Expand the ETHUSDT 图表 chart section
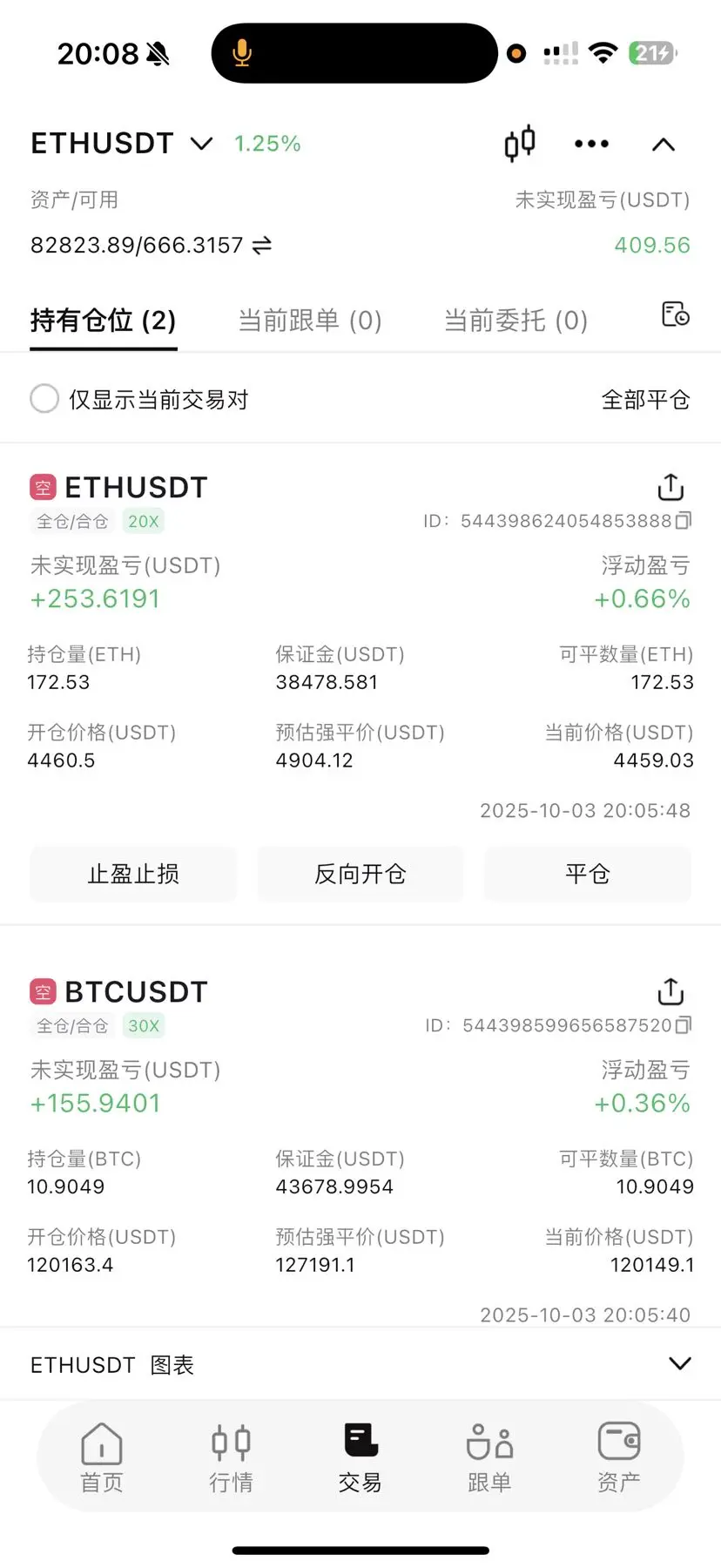Image resolution: width=721 pixels, height=1568 pixels. pyautogui.click(x=360, y=1364)
